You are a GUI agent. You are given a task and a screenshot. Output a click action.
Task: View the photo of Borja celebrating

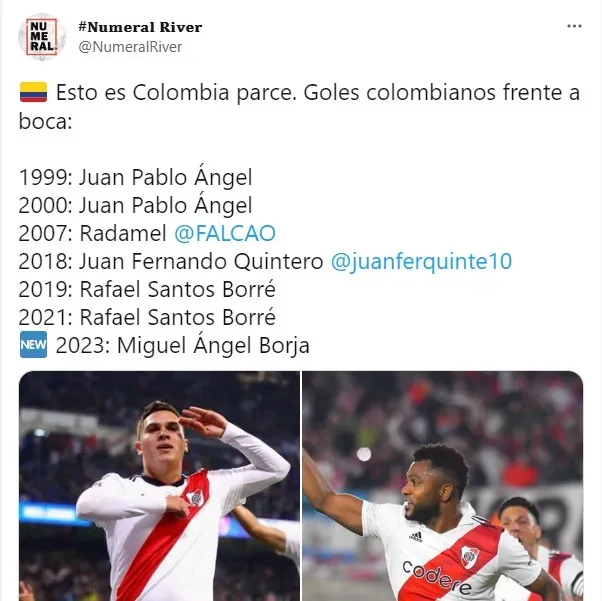442,486
